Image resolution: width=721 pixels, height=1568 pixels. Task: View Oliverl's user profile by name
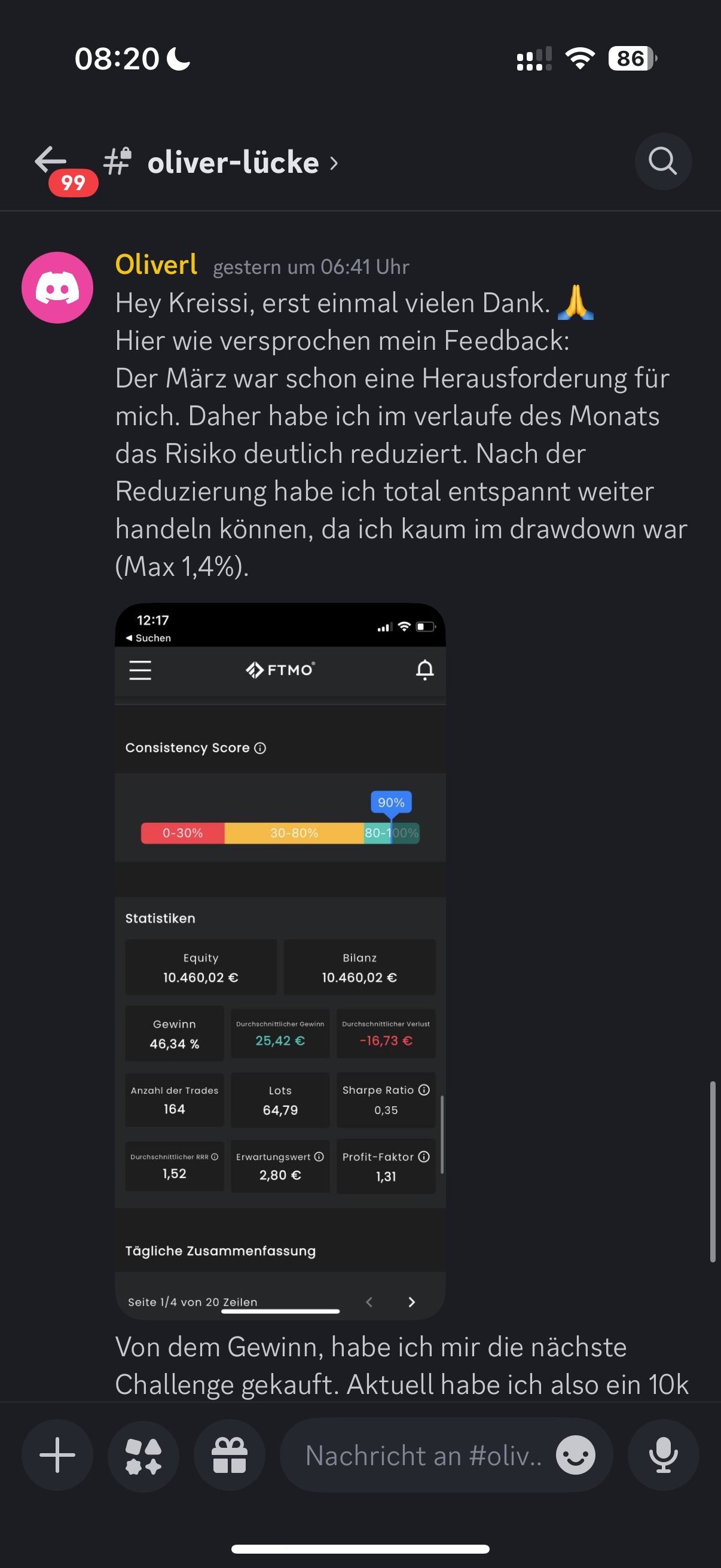156,265
